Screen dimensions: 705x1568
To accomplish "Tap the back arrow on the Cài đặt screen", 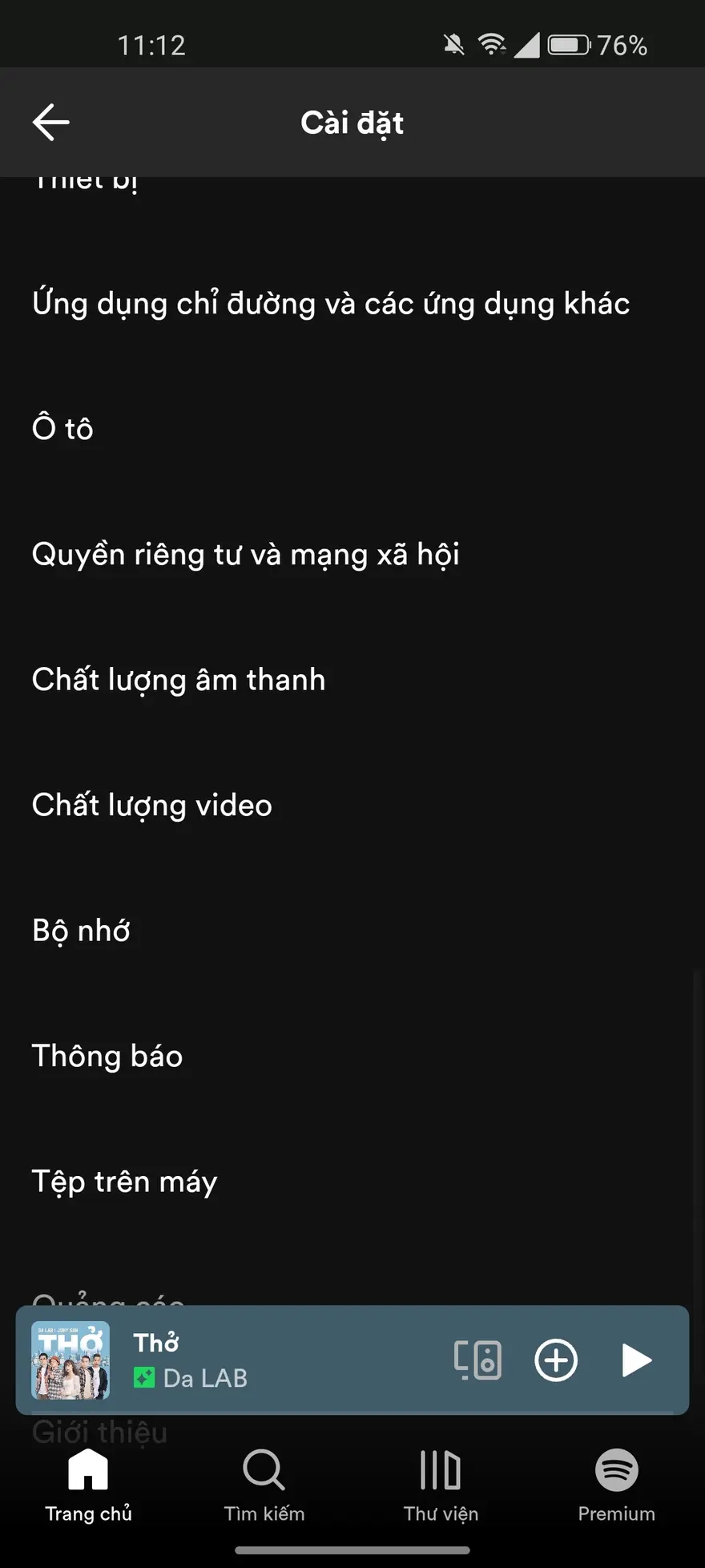I will coord(50,122).
